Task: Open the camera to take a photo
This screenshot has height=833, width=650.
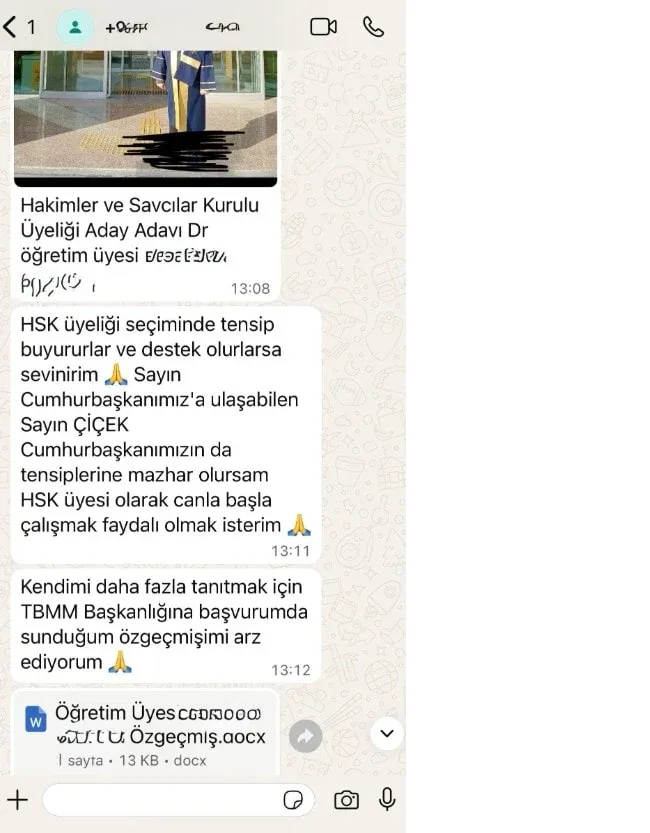Action: tap(346, 799)
